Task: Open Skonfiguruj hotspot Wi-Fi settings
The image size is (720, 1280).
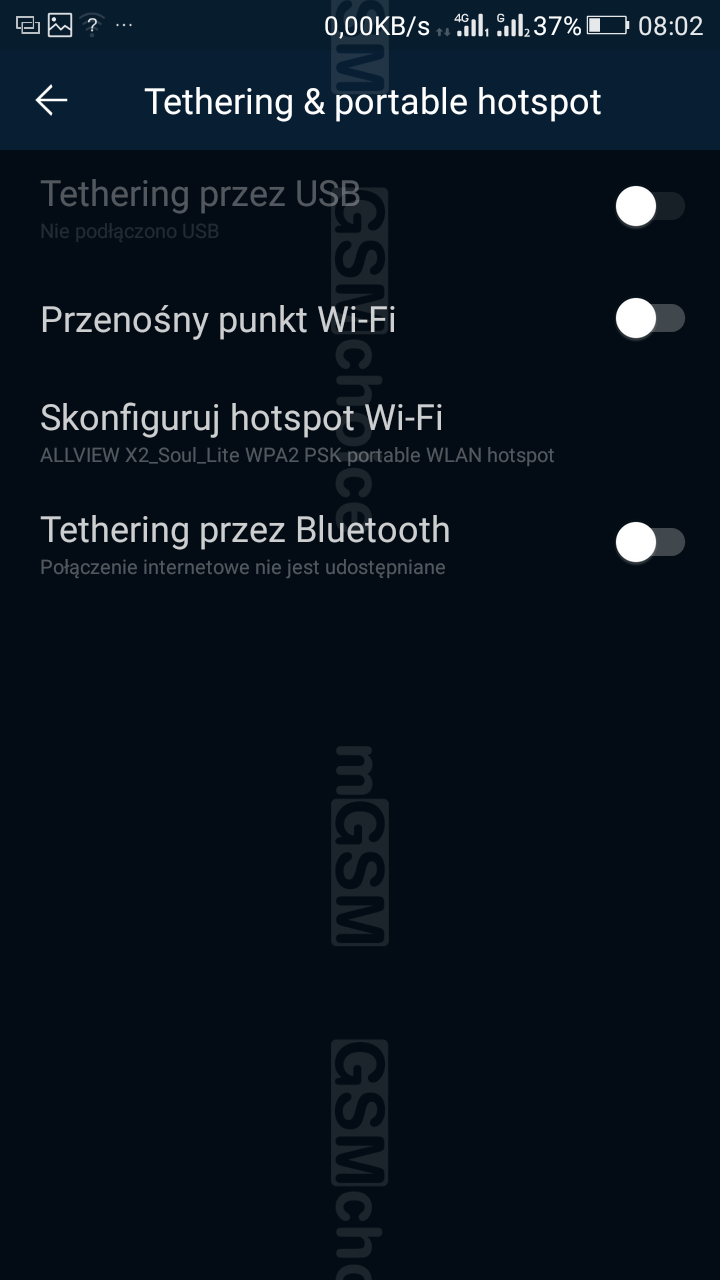Action: tap(360, 431)
